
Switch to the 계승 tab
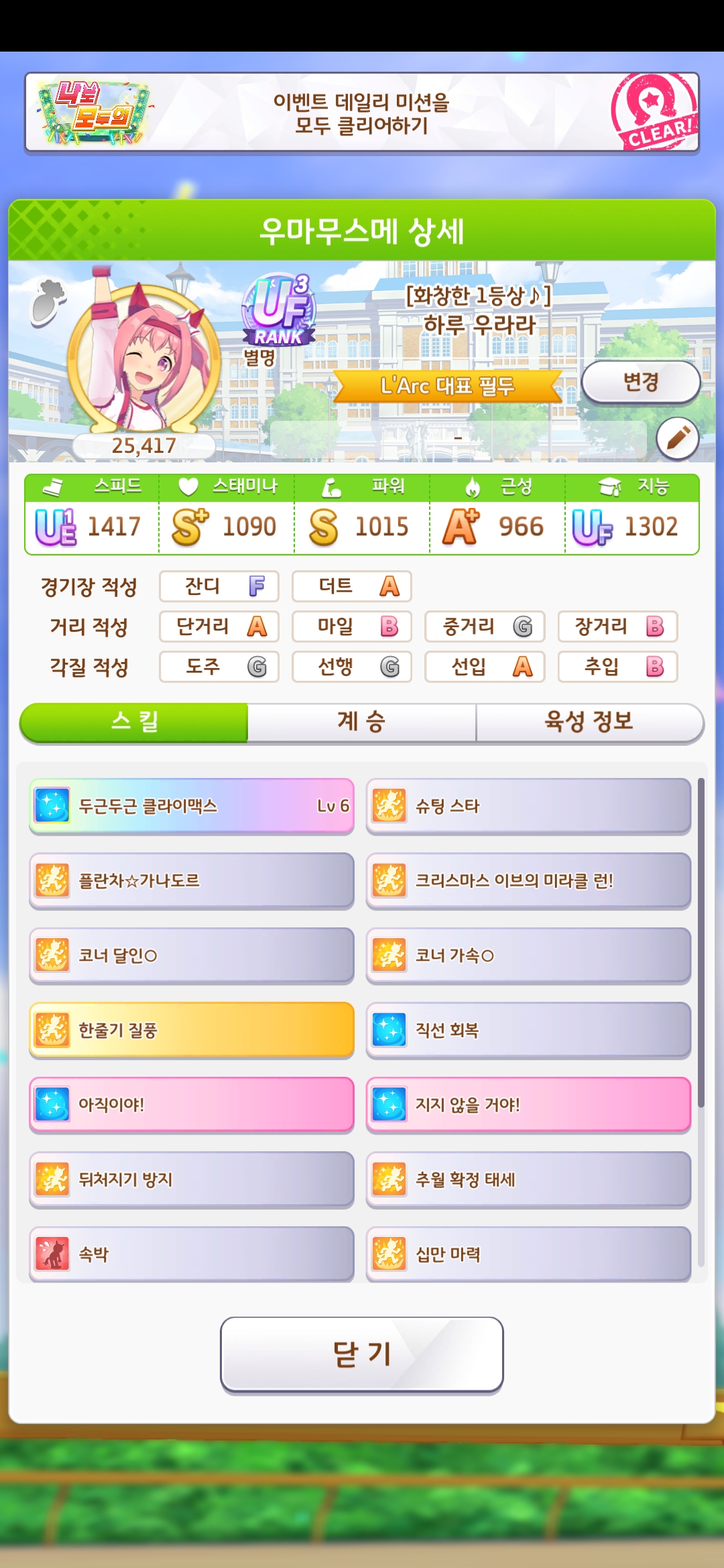click(x=361, y=722)
